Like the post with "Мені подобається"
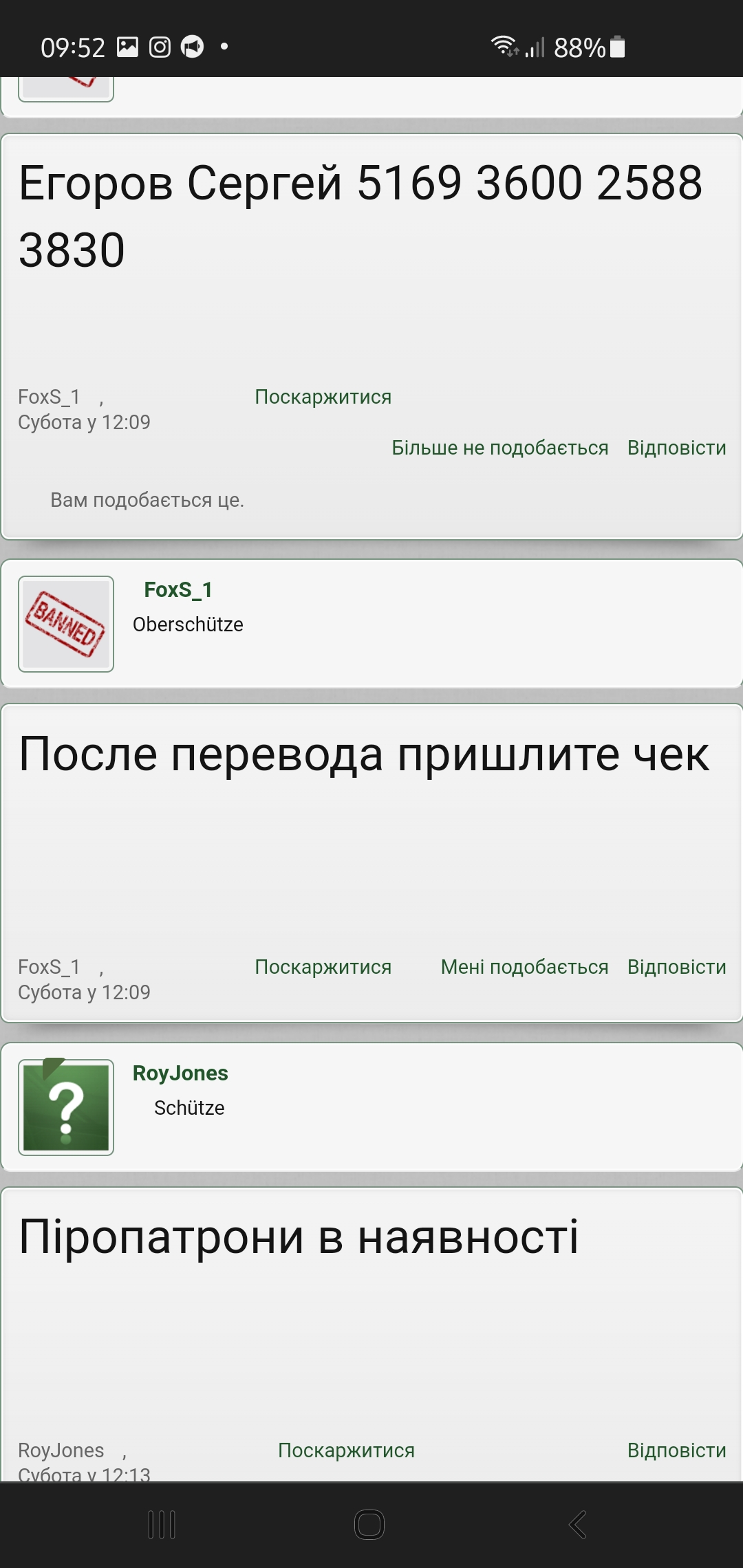 coord(524,967)
